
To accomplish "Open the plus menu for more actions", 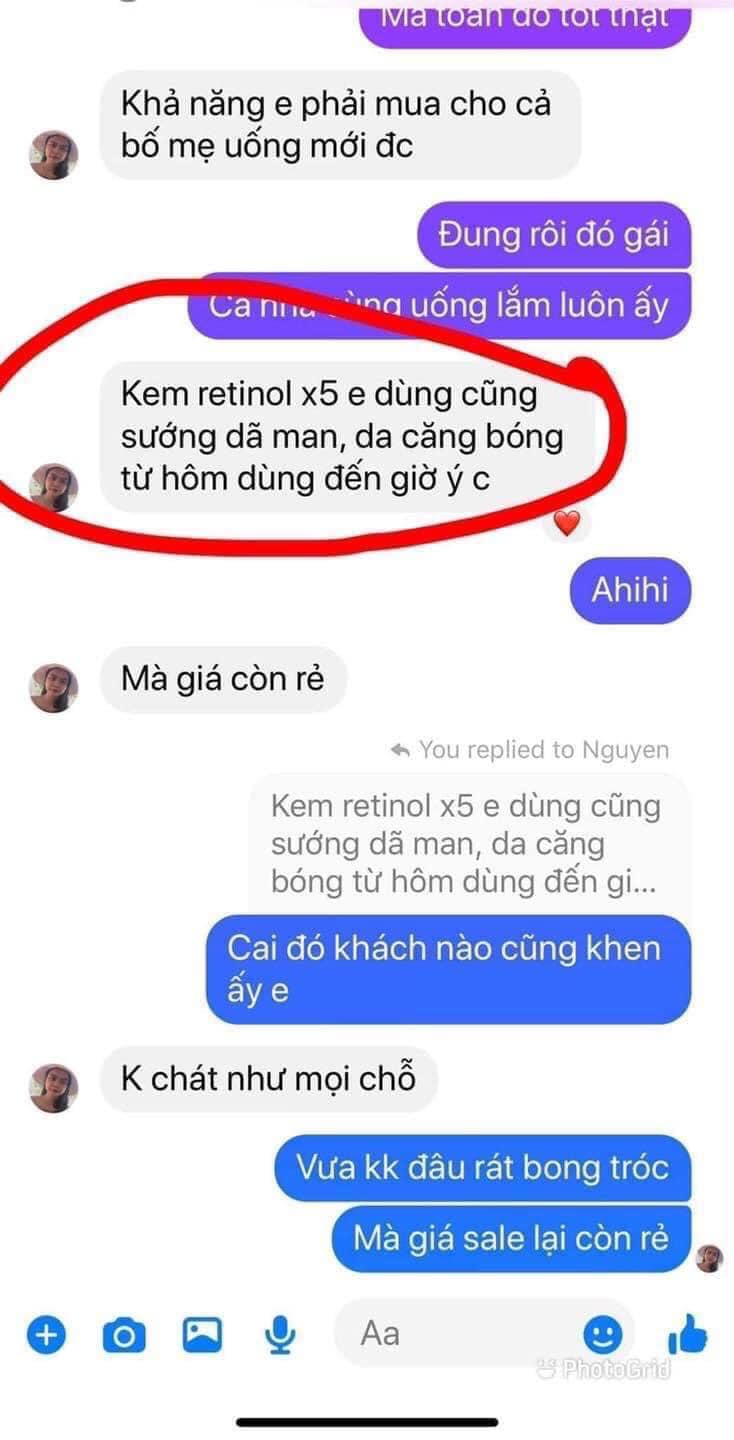I will tap(44, 1334).
